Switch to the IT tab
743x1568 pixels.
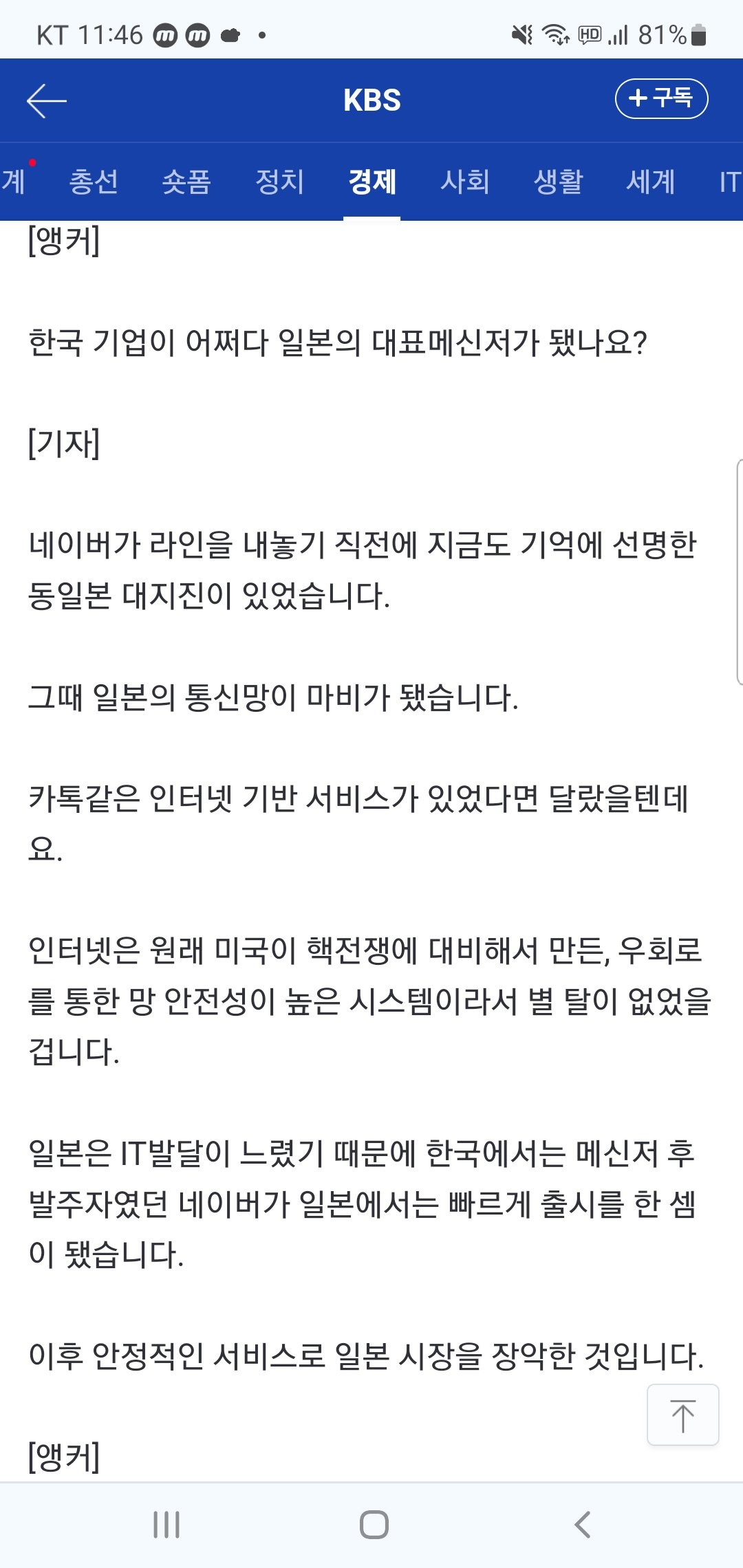(x=729, y=182)
